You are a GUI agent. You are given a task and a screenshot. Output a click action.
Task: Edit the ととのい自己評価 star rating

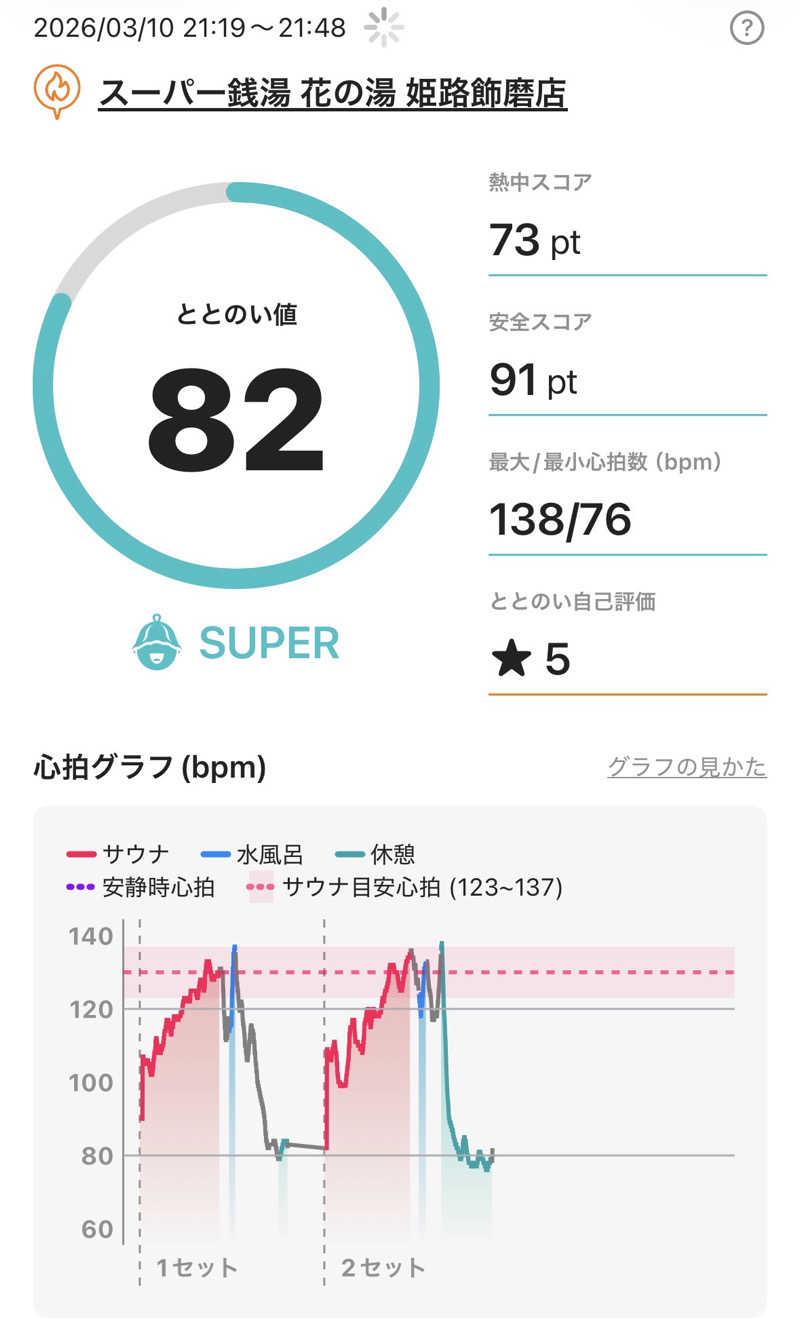[530, 660]
